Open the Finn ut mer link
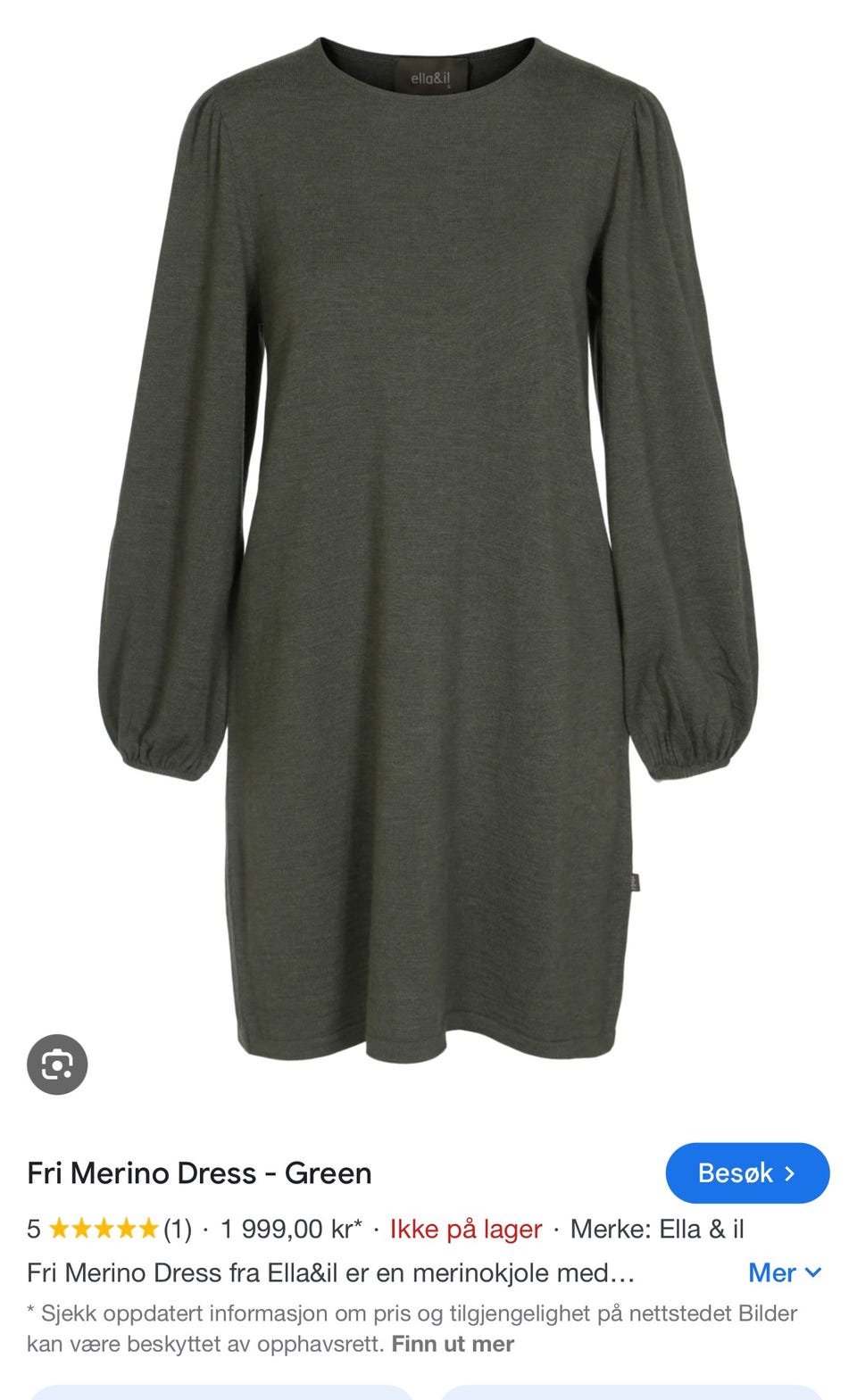This screenshot has width=857, height=1400. tap(453, 1344)
